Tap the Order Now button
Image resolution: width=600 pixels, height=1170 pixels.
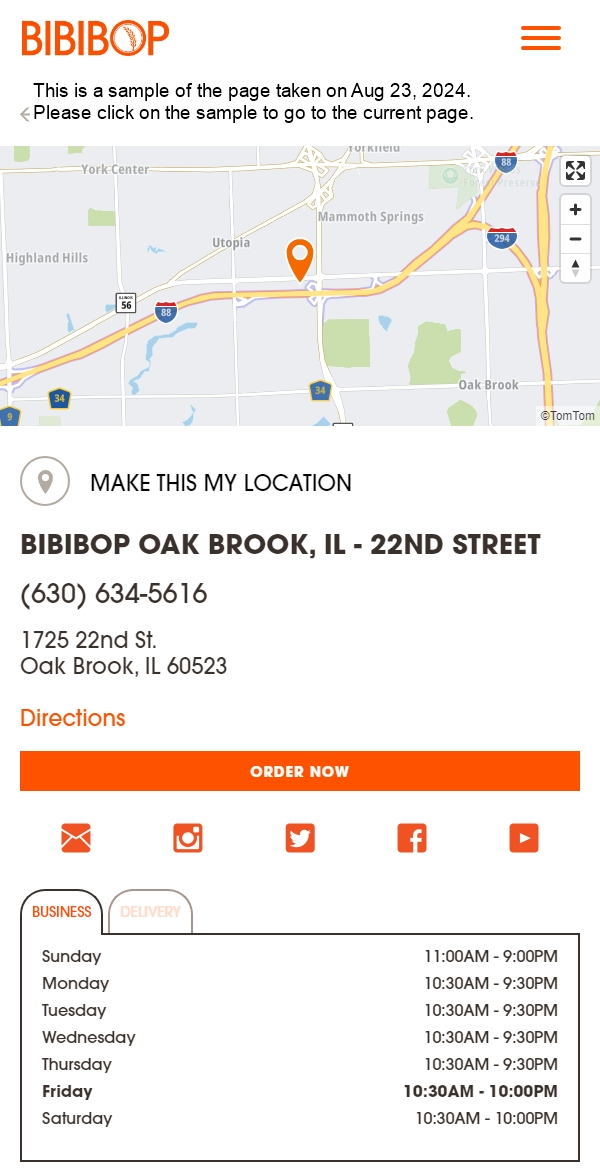[x=300, y=771]
